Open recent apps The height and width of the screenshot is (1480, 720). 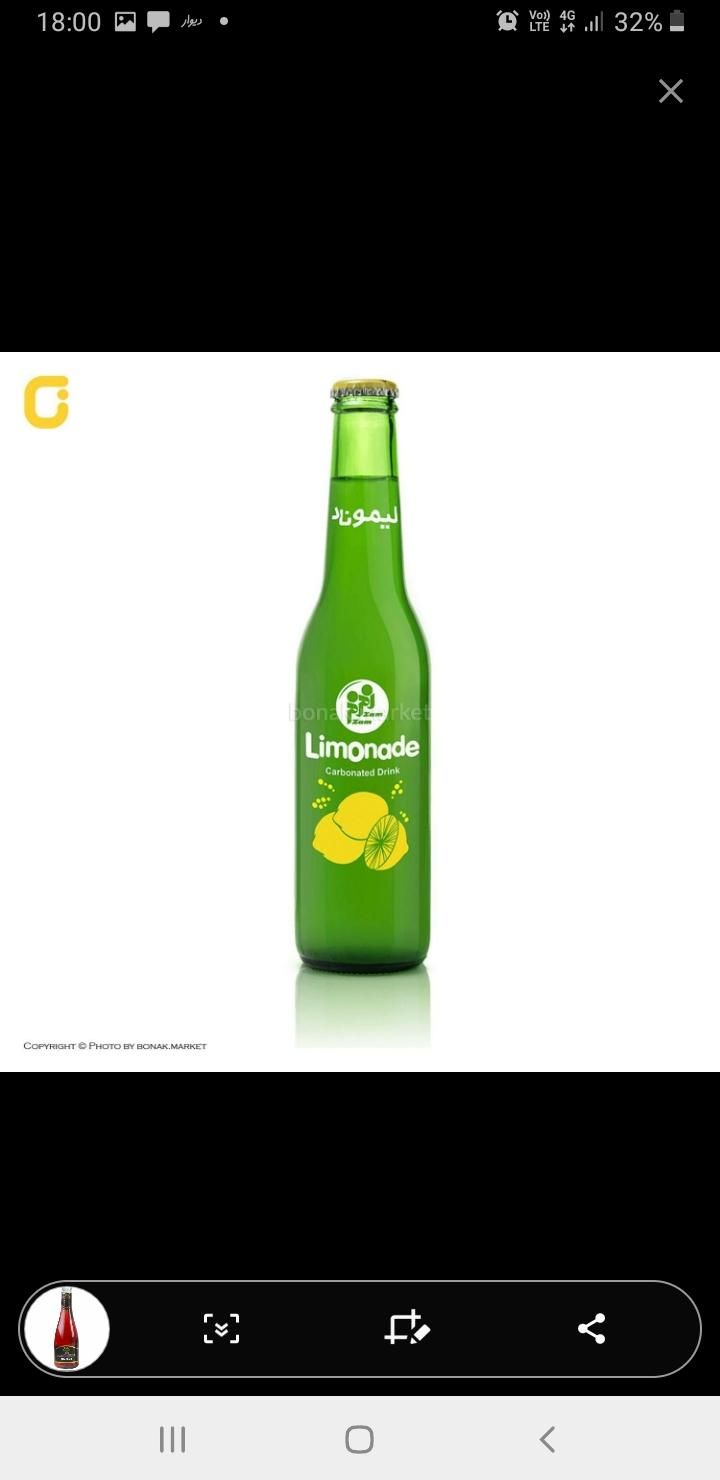[172, 1439]
